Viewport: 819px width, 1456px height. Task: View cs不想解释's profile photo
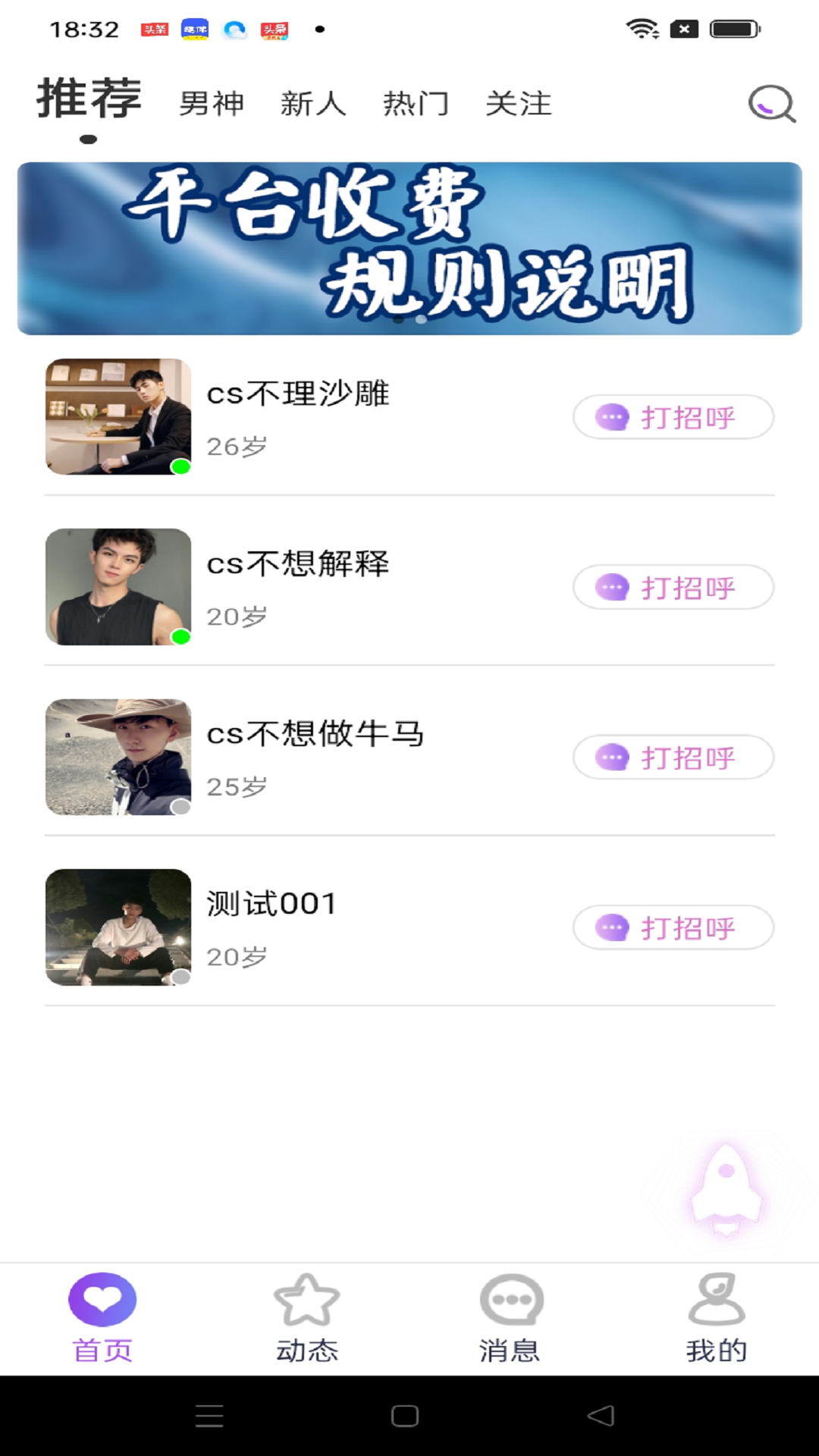[118, 587]
